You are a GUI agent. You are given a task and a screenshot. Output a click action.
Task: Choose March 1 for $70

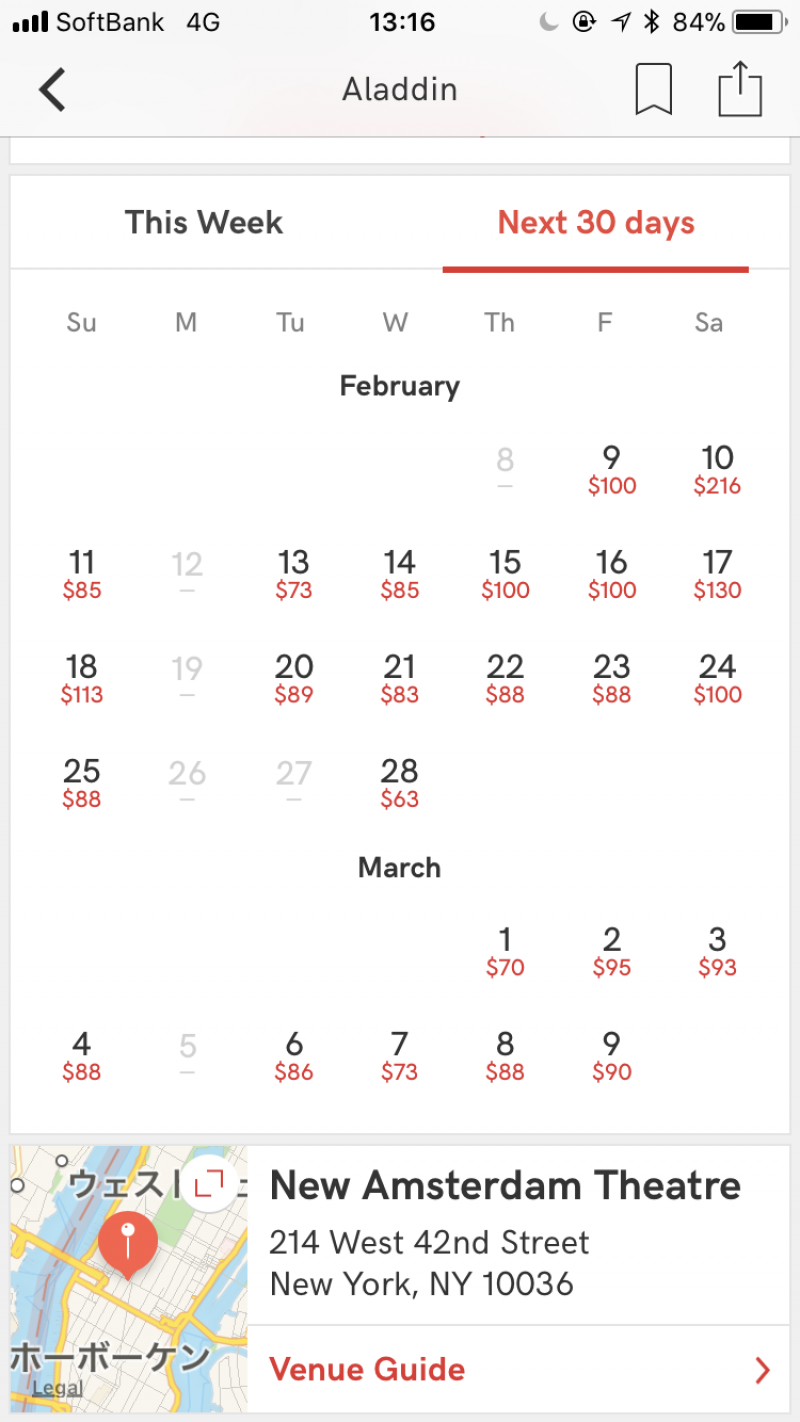pyautogui.click(x=505, y=951)
